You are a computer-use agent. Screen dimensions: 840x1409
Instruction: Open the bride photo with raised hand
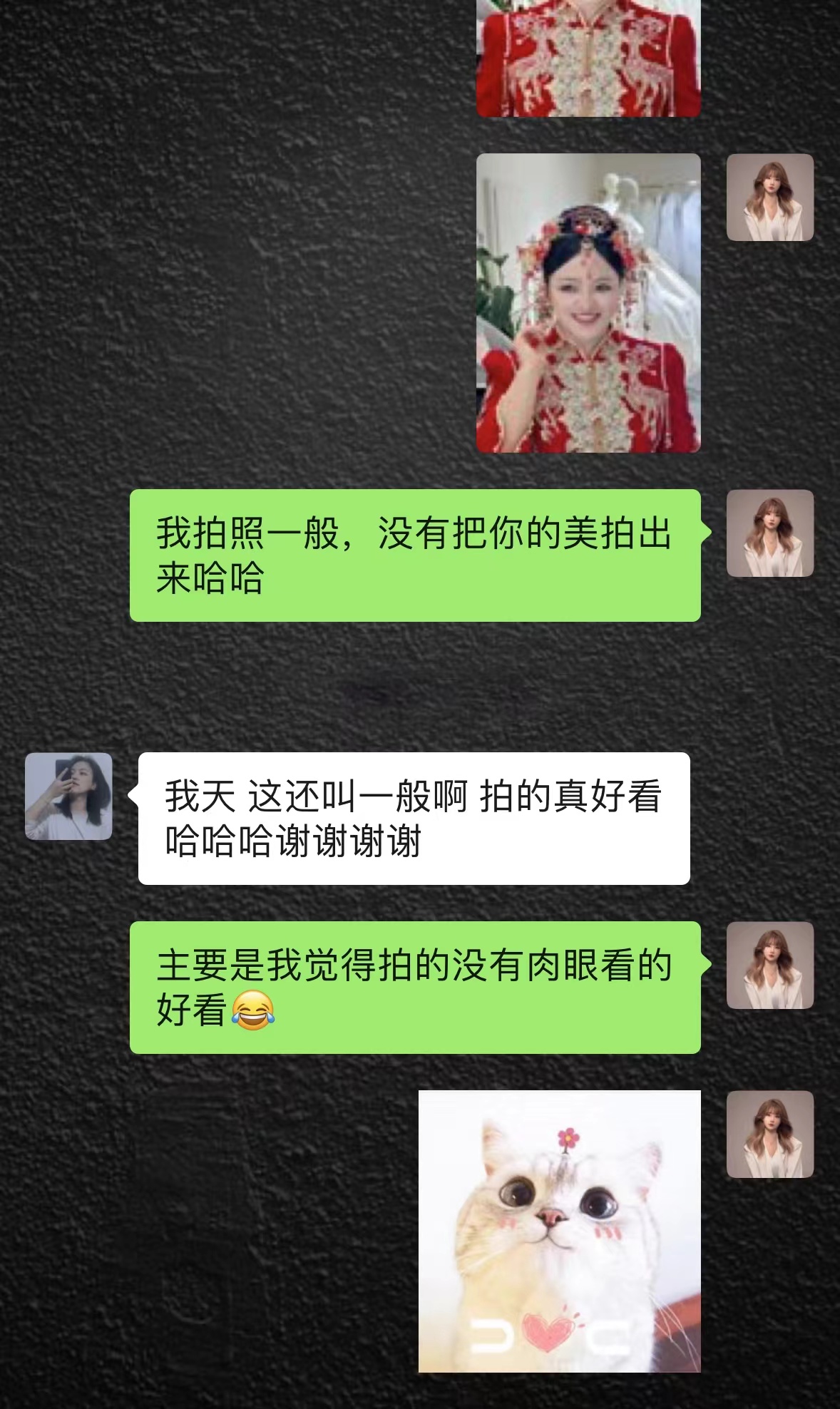point(588,303)
